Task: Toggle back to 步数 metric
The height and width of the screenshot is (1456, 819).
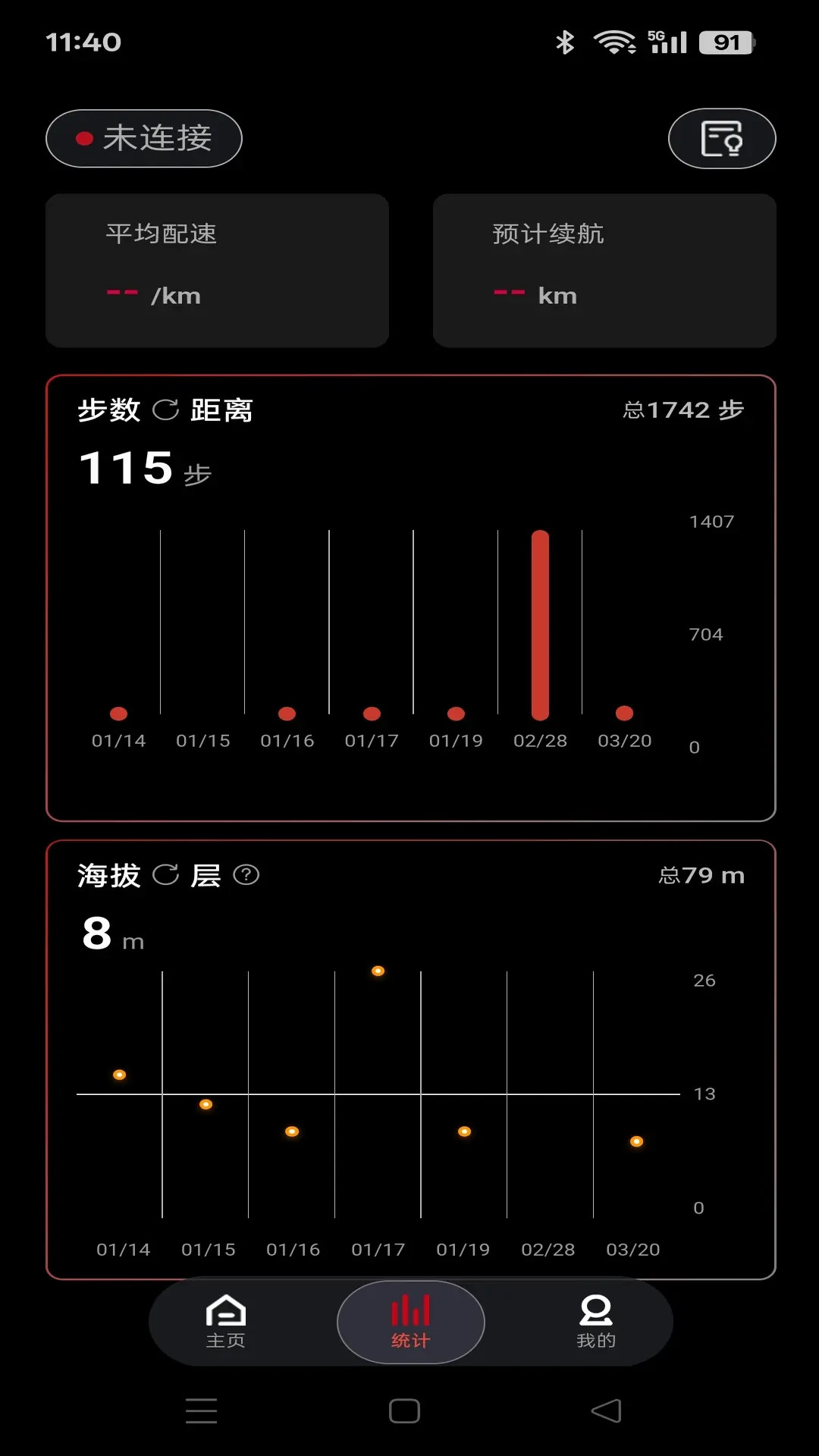Action: coord(110,409)
